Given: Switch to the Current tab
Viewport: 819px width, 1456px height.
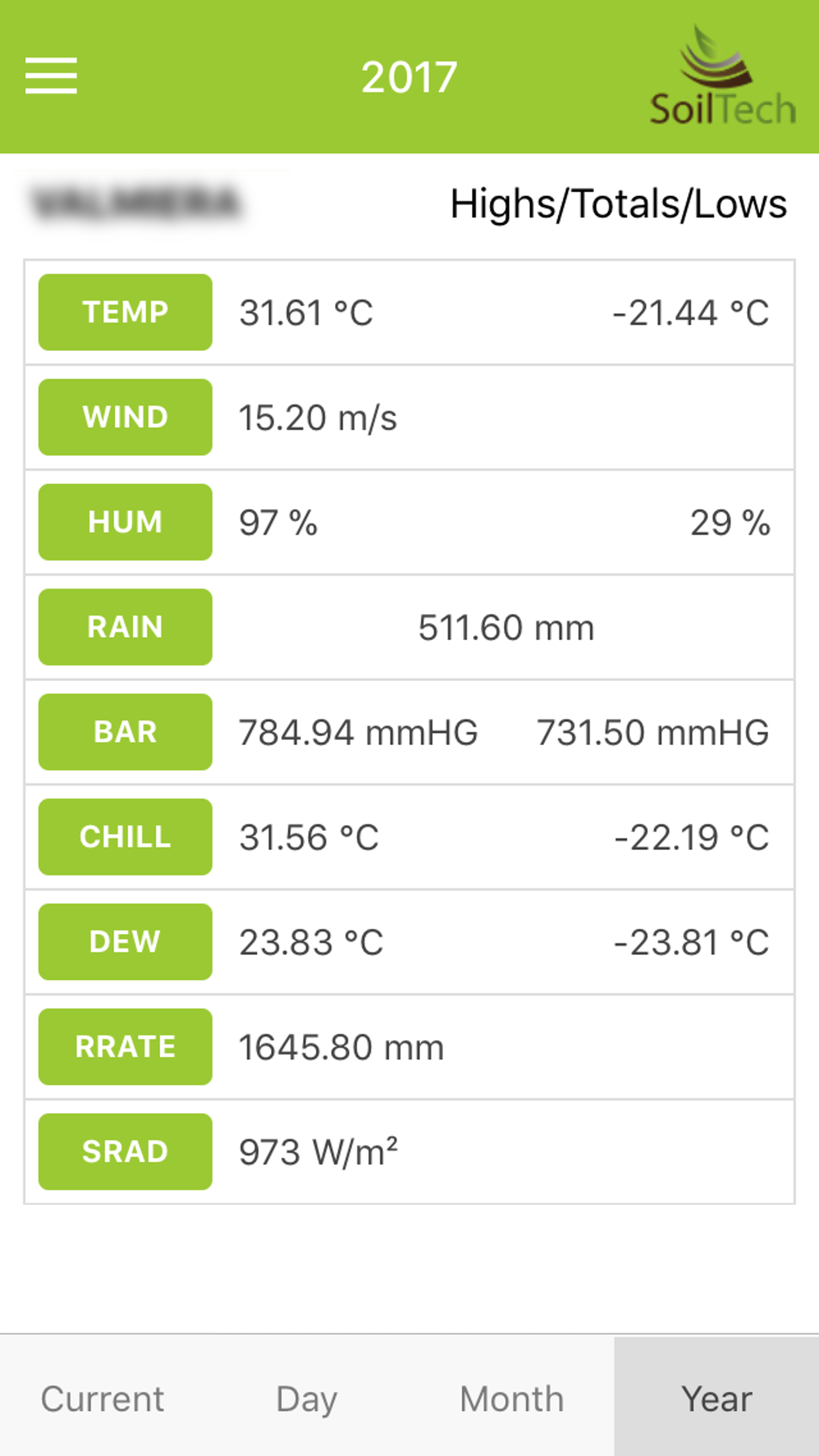Looking at the screenshot, I should 102,1398.
